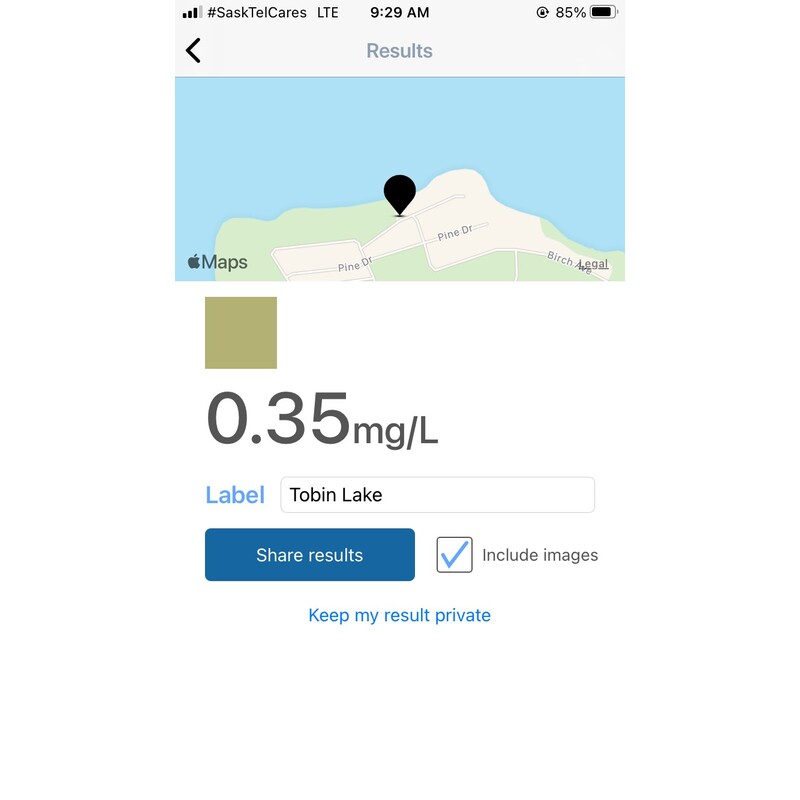Screen dimensions: 800x800
Task: Select the black location pin on map
Action: (x=400, y=193)
